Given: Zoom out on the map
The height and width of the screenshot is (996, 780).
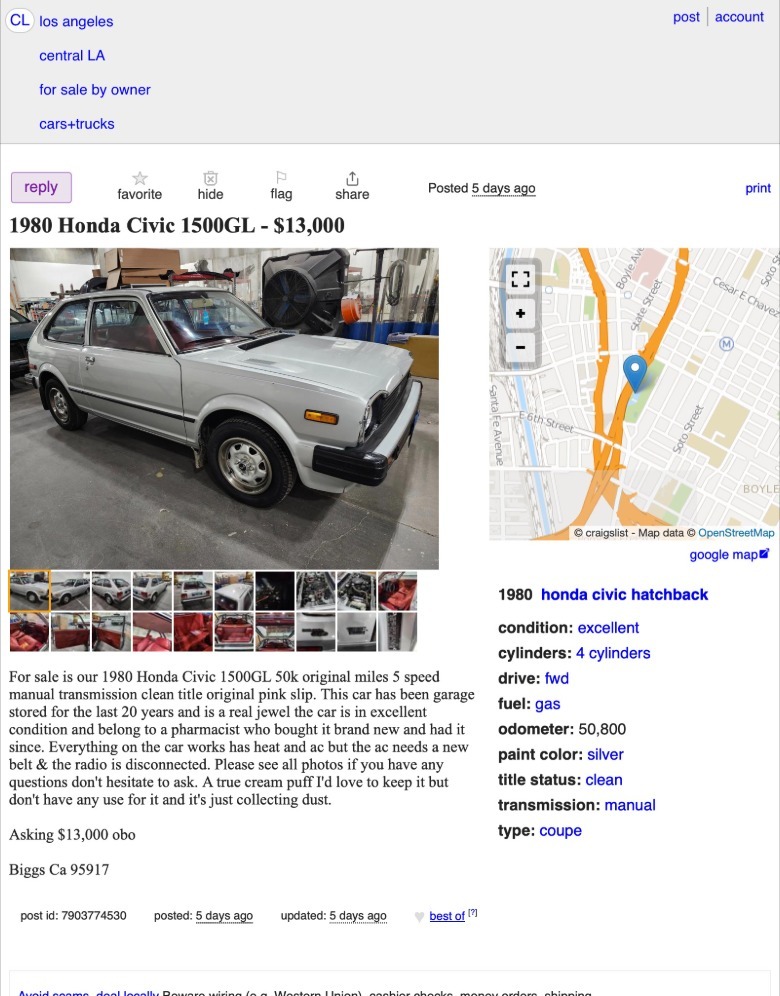Looking at the screenshot, I should [520, 348].
